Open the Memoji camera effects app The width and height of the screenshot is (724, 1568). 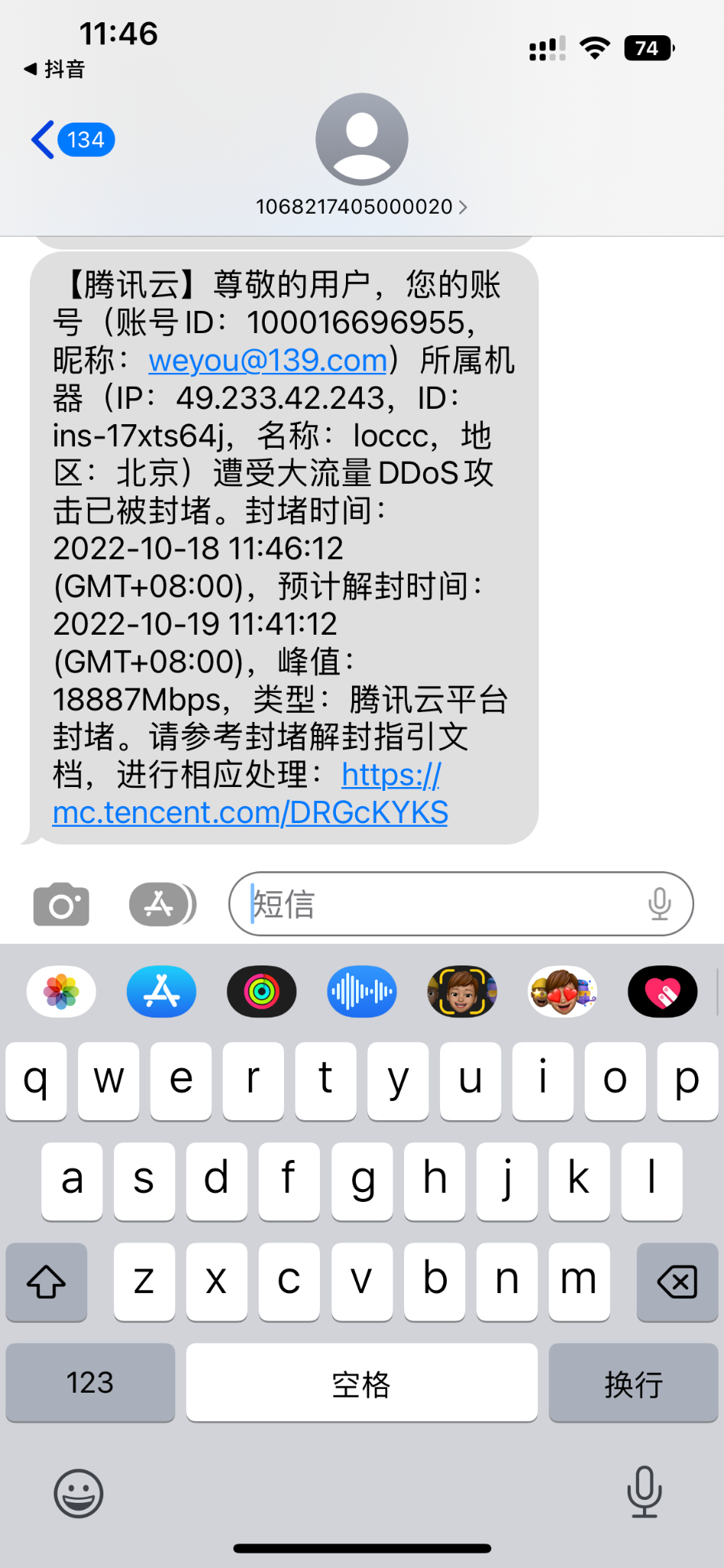pyautogui.click(x=462, y=992)
